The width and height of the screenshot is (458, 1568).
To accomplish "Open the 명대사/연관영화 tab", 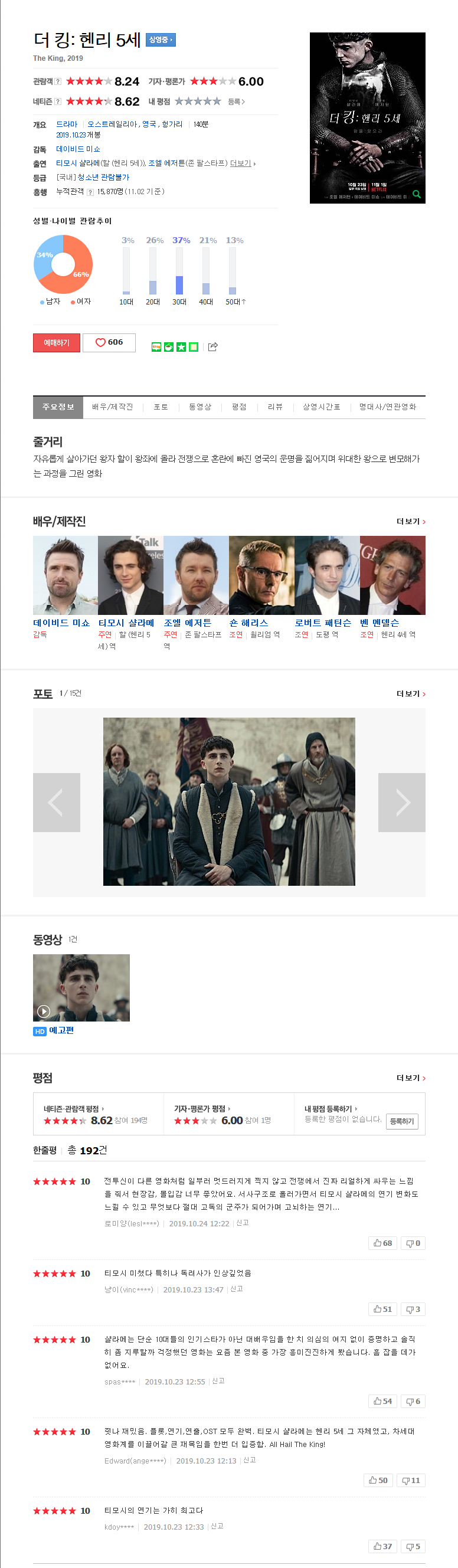I will click(387, 407).
